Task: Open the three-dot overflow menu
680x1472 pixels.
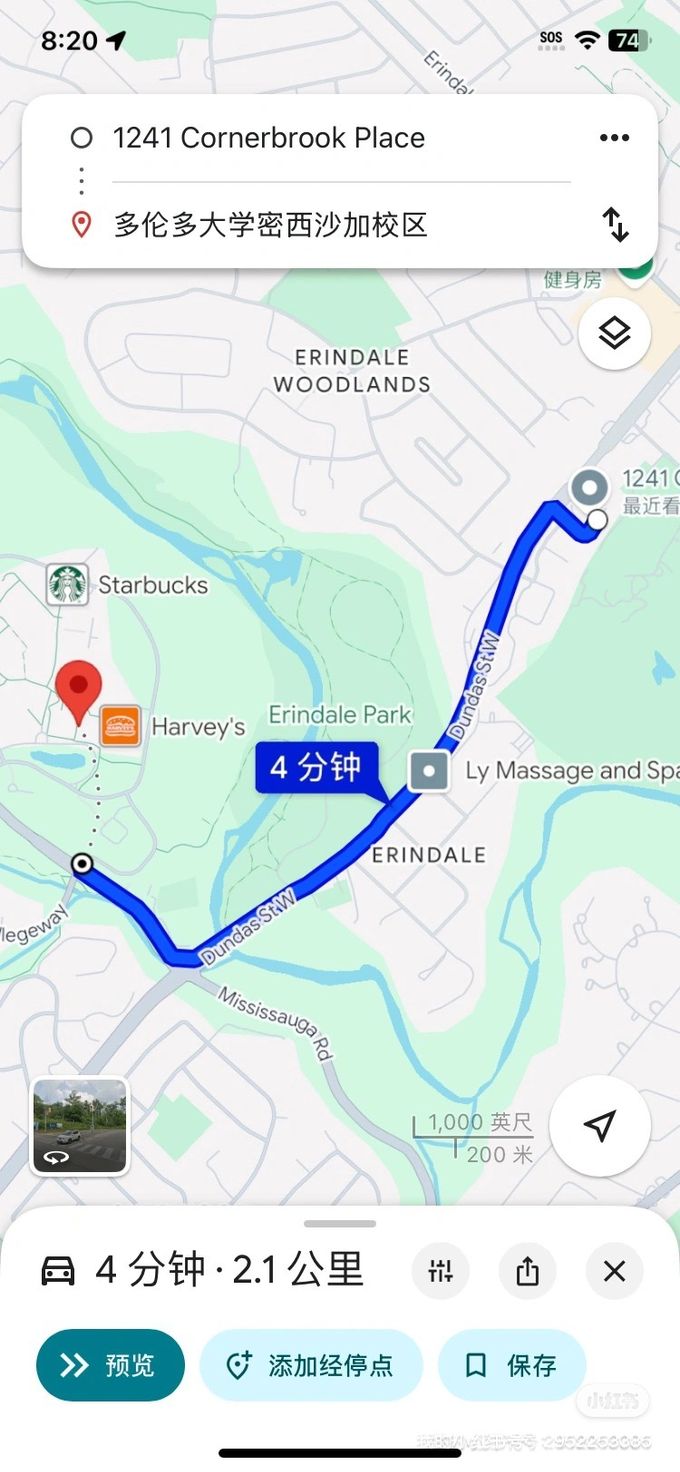Action: (614, 138)
